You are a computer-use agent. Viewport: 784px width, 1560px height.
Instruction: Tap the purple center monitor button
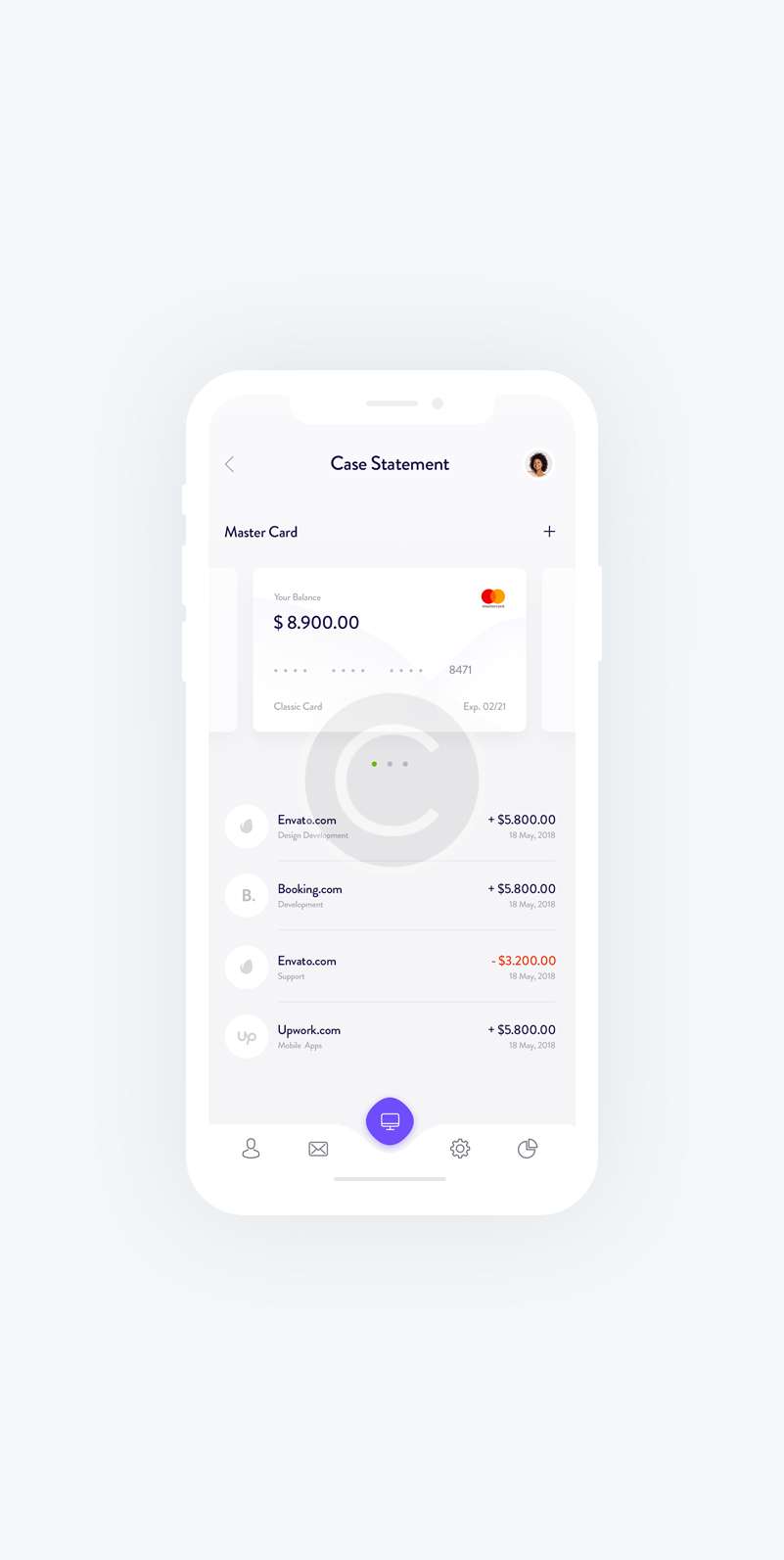coord(390,1121)
